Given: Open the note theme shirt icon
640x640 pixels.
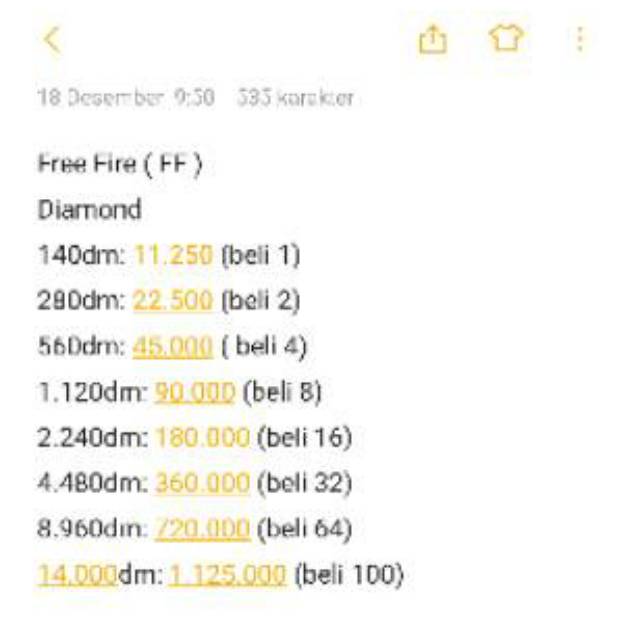Looking at the screenshot, I should tap(506, 40).
